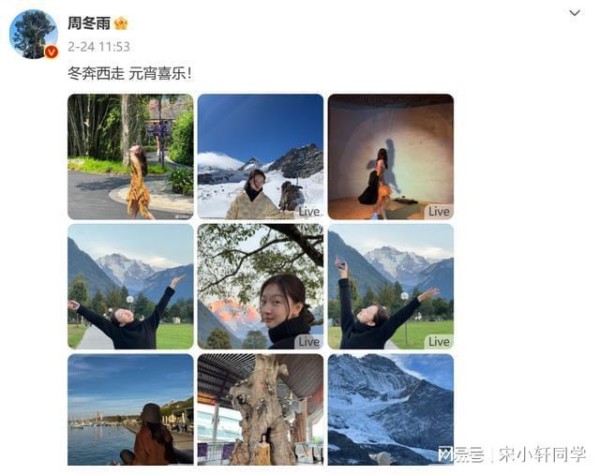
Task: Open the poster's profile avatar
Action: click(x=33, y=34)
